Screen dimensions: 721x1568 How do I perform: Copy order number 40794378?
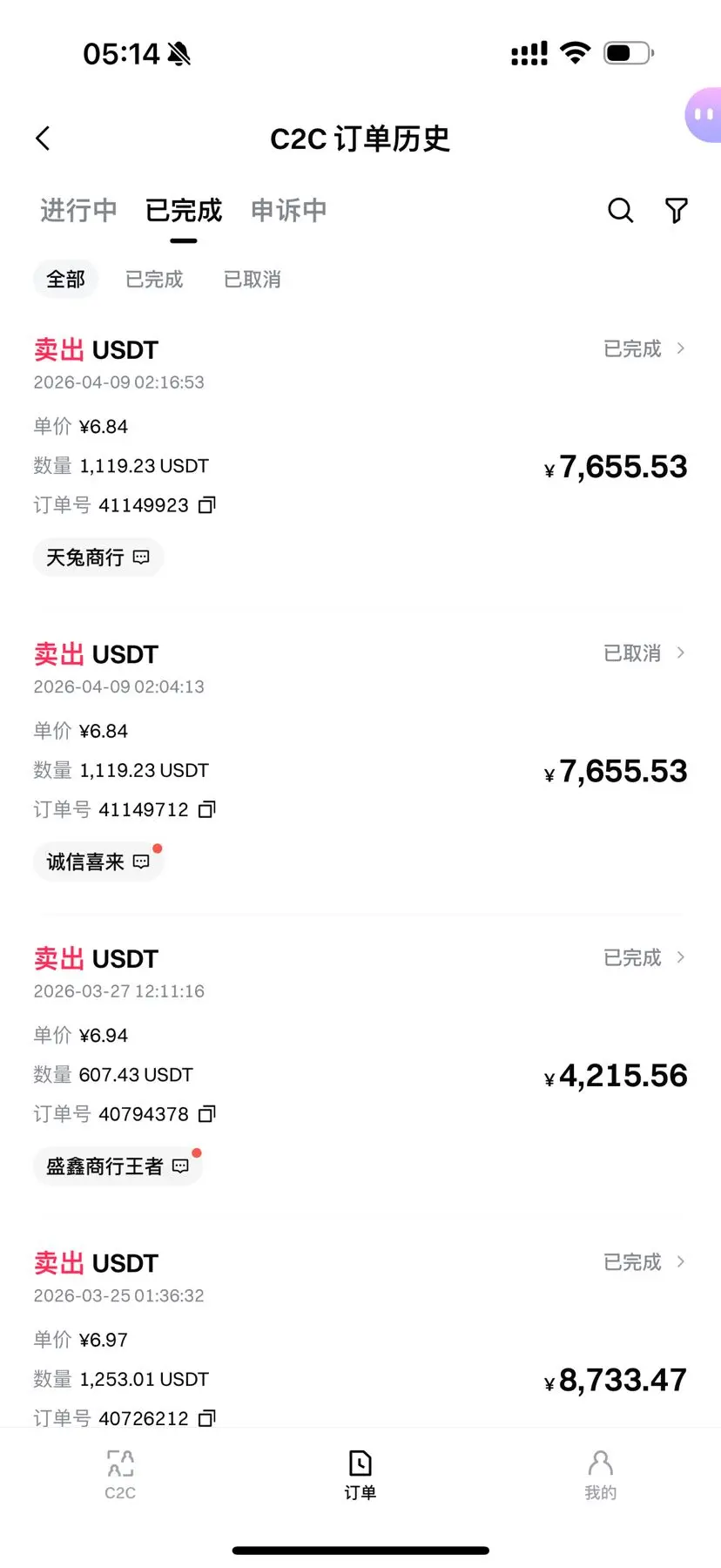coord(206,1114)
